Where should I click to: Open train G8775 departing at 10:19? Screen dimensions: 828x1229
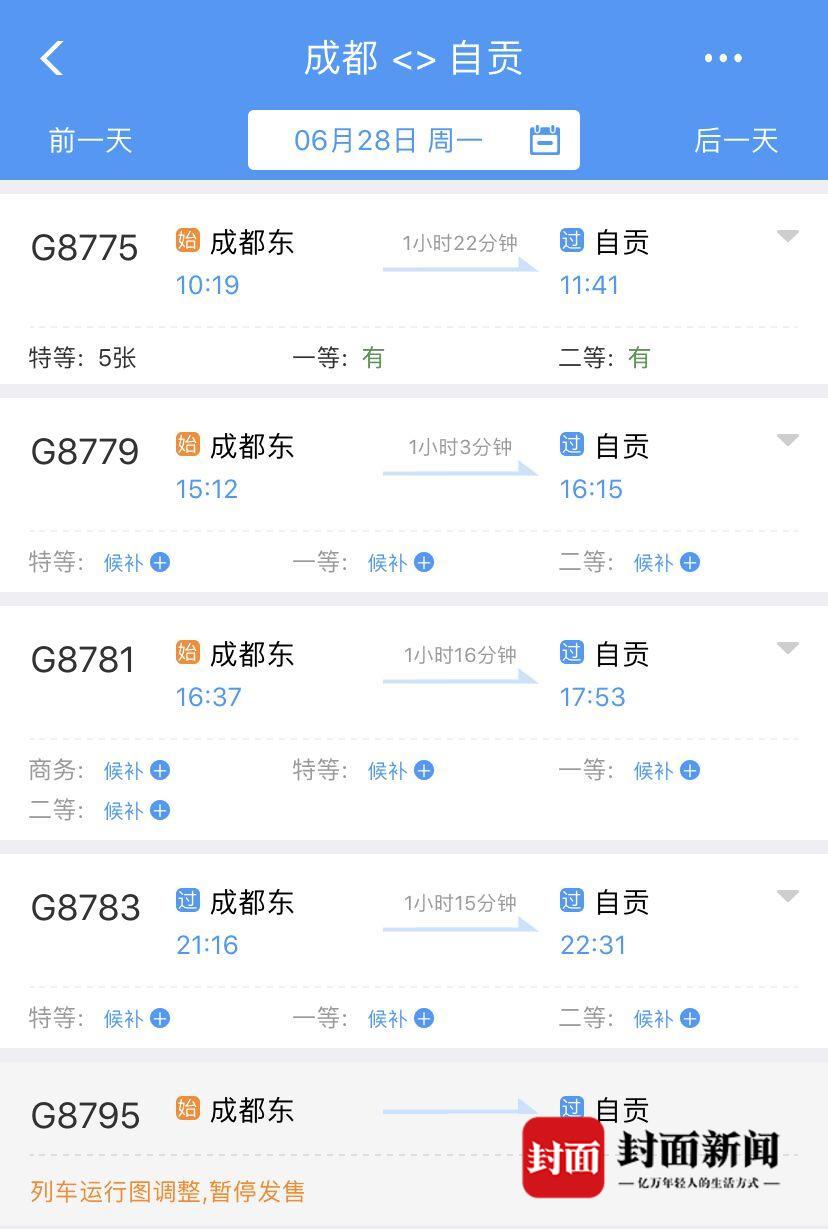point(85,248)
